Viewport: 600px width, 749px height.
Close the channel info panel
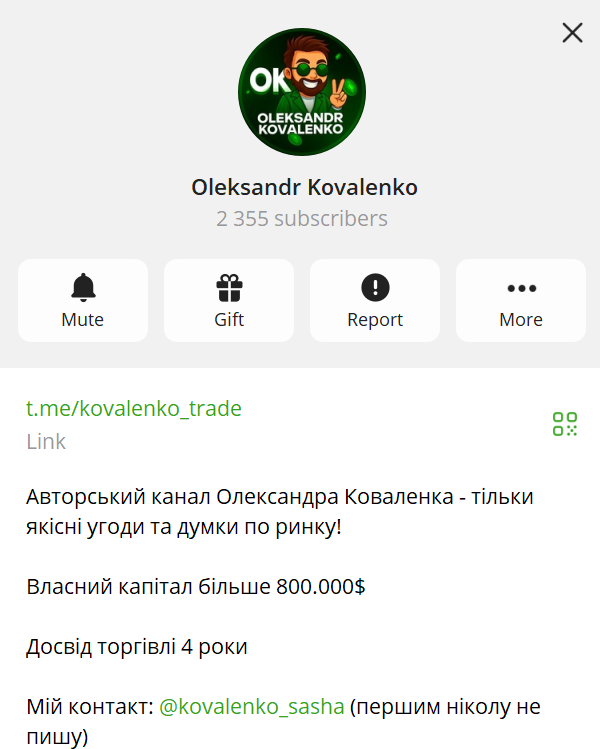572,33
